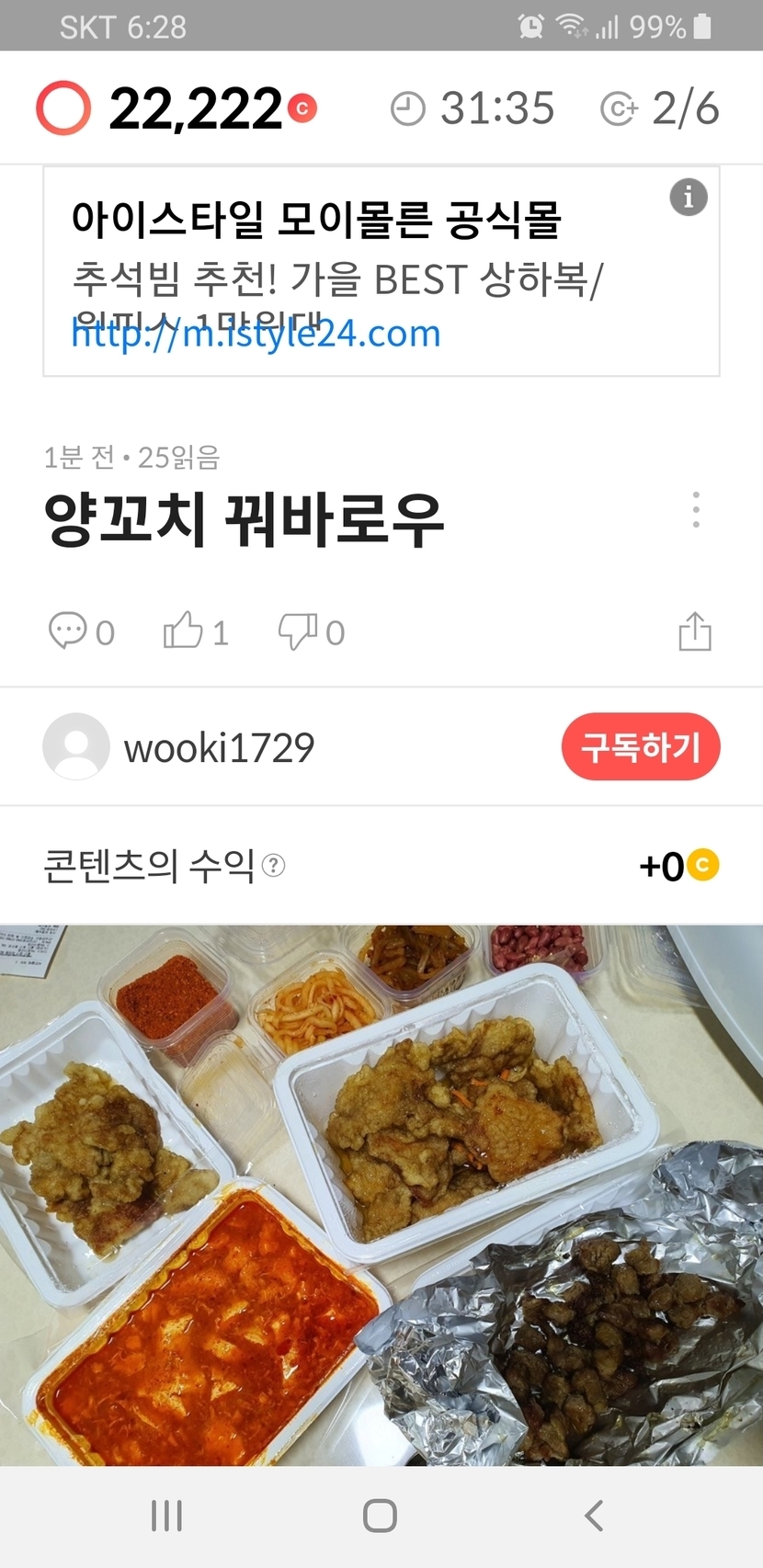
Task: Subscribe with the 구독하기 button
Action: tap(640, 746)
